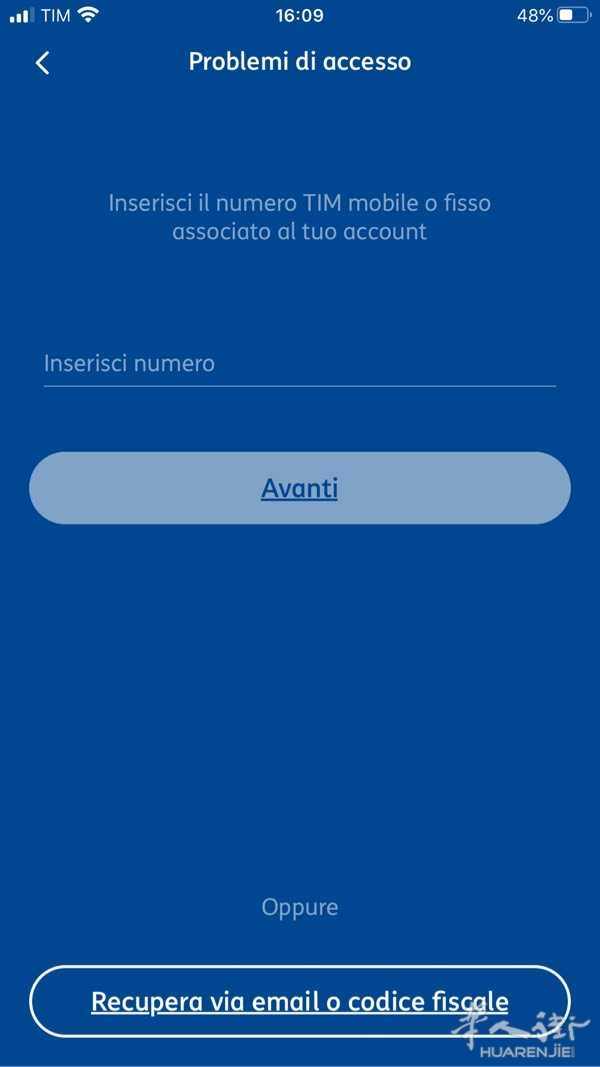Focus the Inserisci numero field
Viewport: 600px width, 1067px height.
[299, 363]
